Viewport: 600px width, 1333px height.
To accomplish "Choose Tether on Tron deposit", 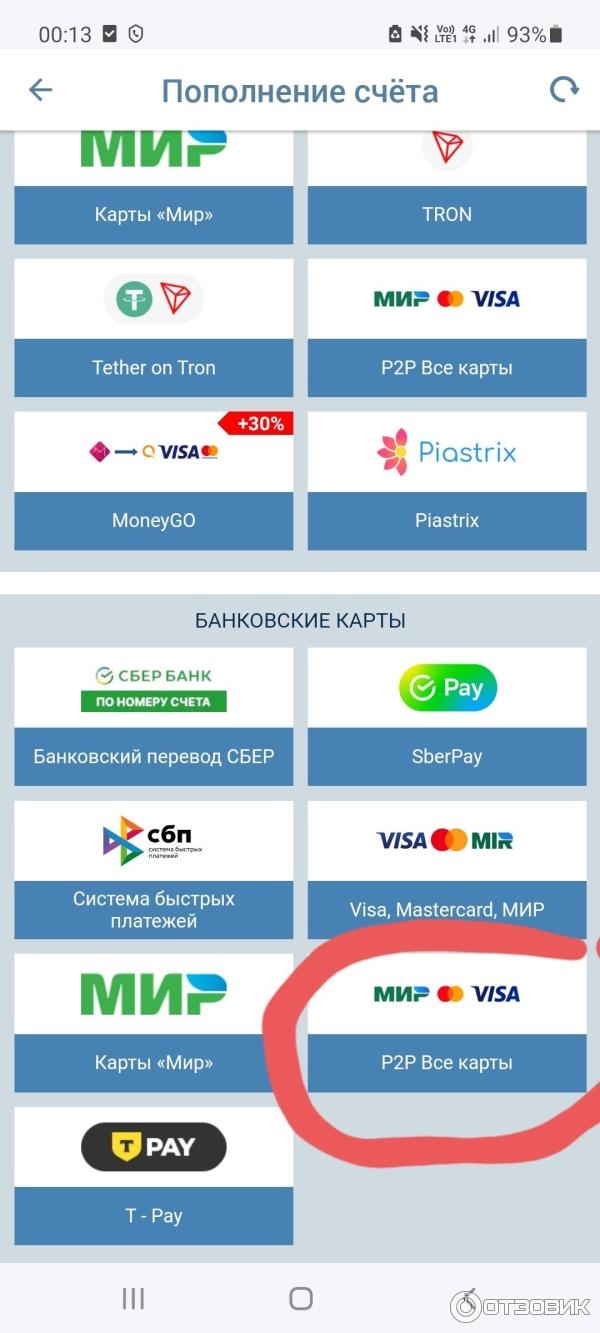I will (153, 328).
